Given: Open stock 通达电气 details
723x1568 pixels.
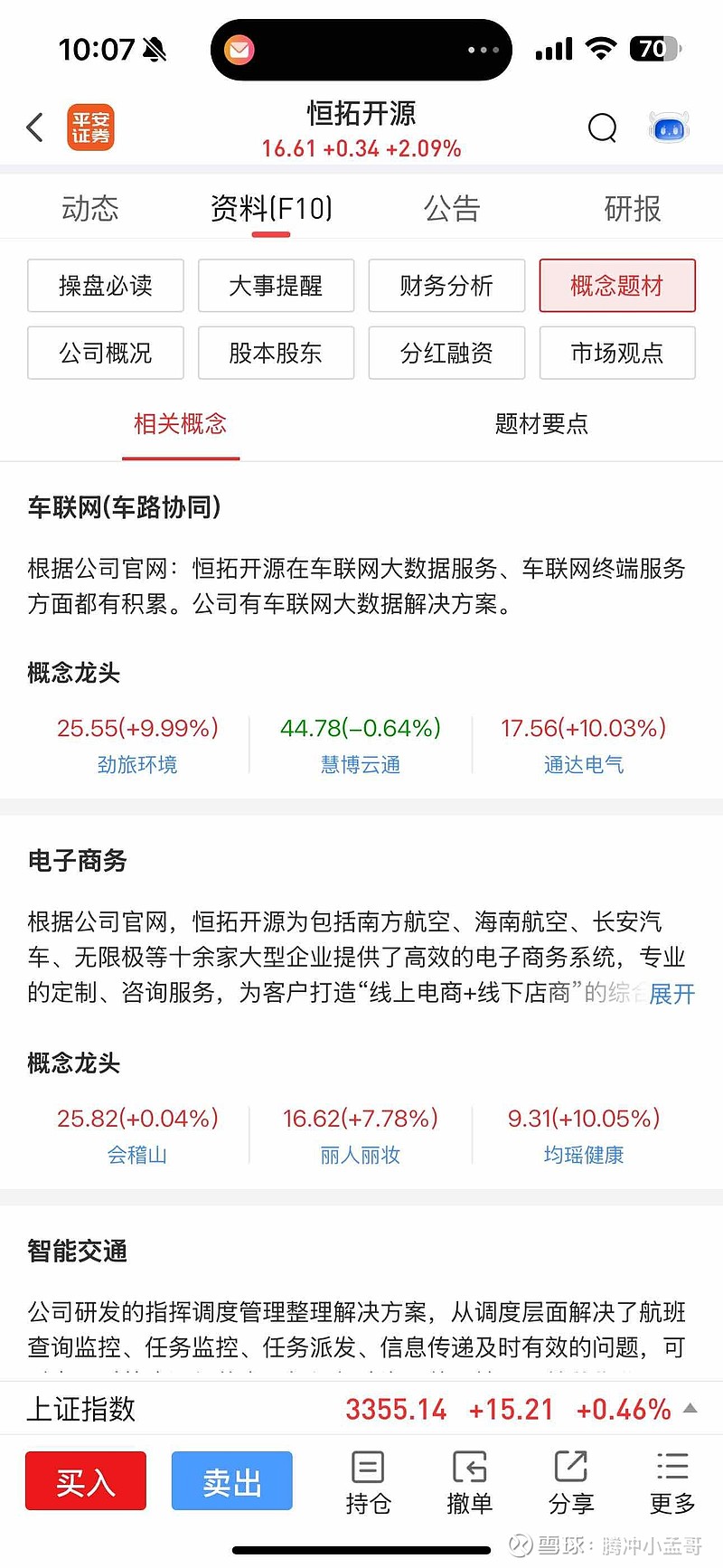Looking at the screenshot, I should (x=584, y=764).
